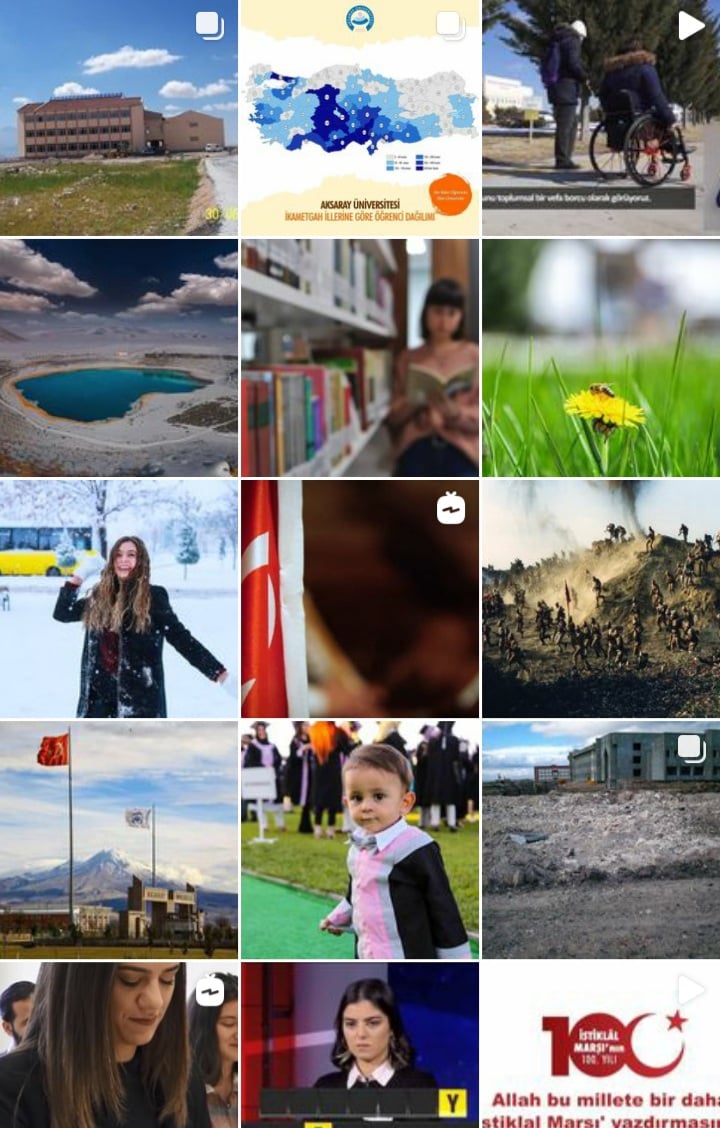Open the campus building carousel post
Image resolution: width=720 pixels, height=1128 pixels.
[x=119, y=118]
